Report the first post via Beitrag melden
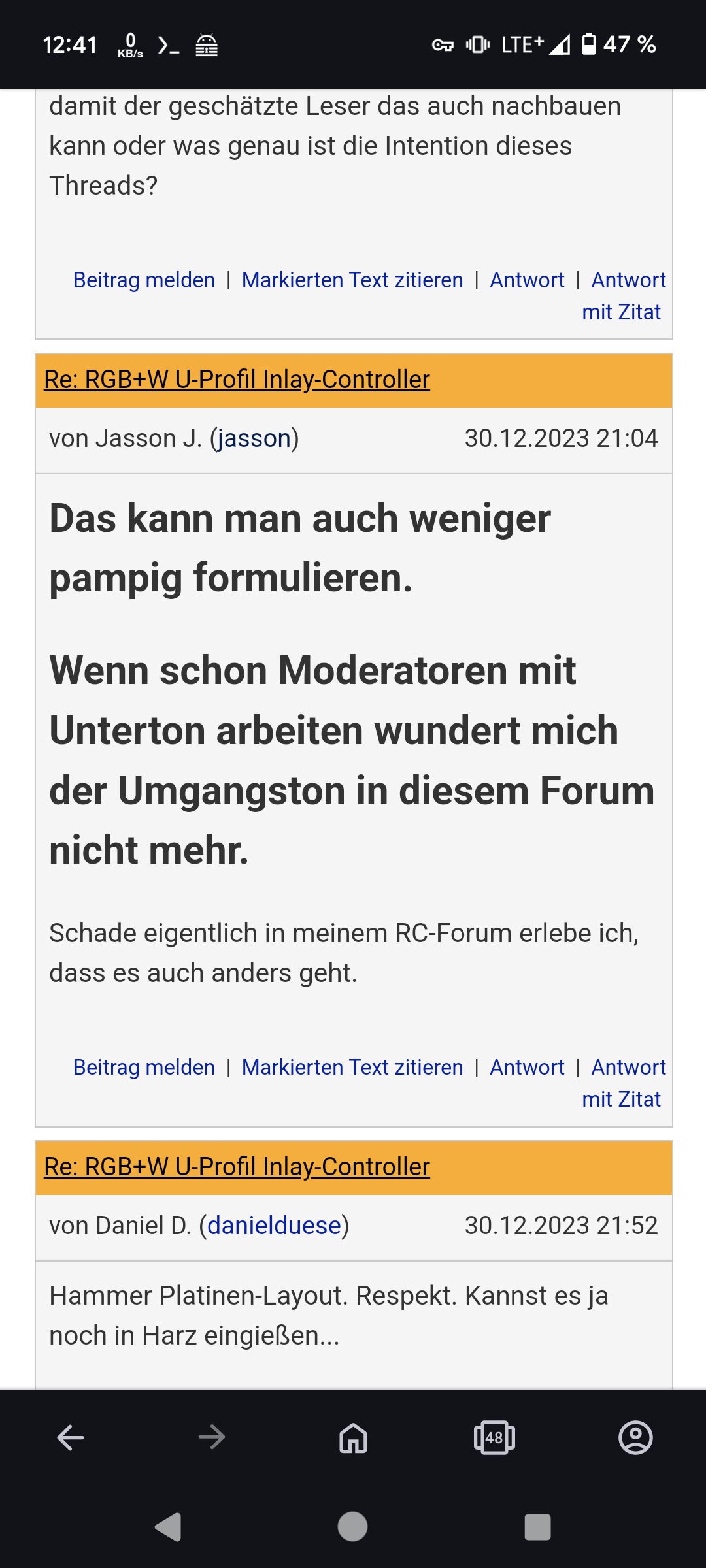 click(144, 280)
